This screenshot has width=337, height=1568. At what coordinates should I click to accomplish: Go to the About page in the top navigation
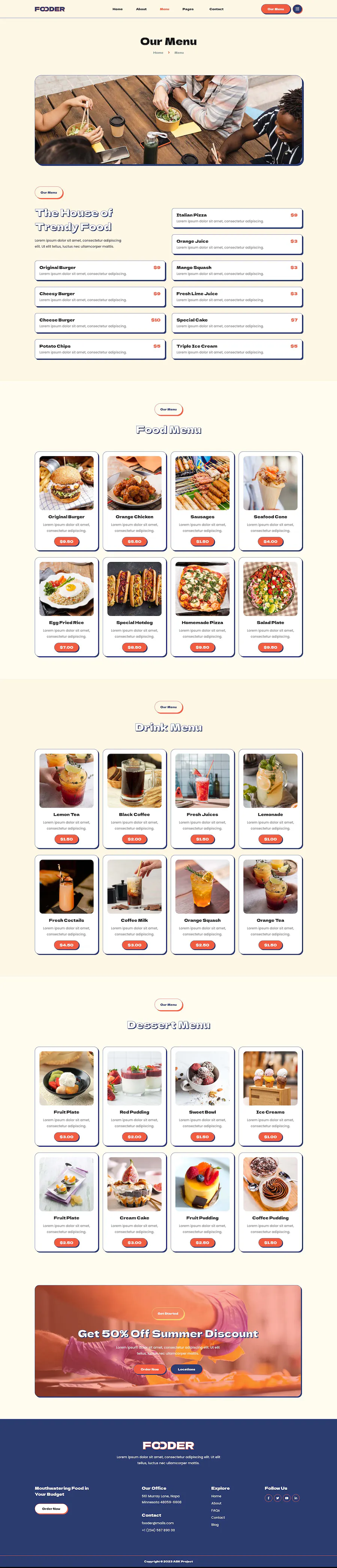(x=141, y=9)
